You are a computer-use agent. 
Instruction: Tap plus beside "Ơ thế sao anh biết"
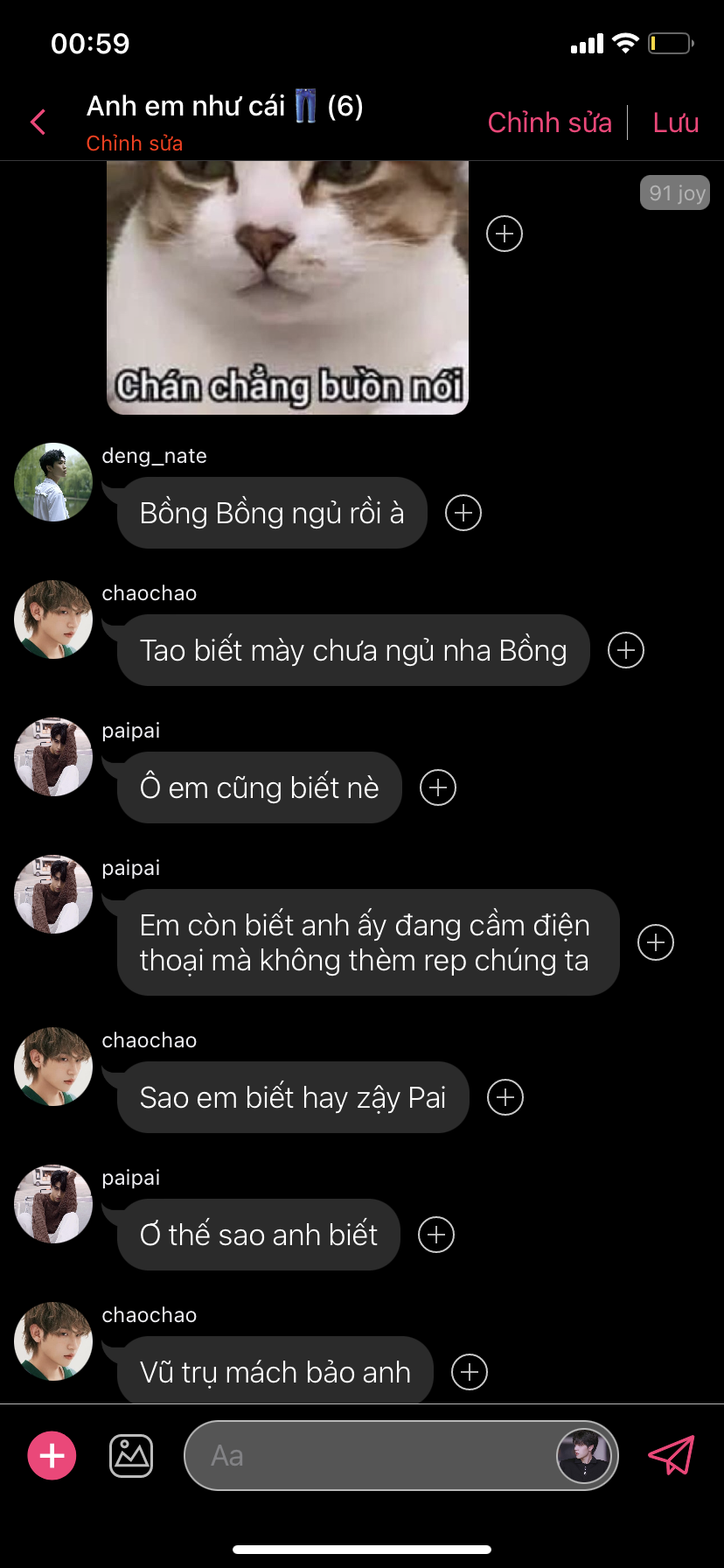(436, 1235)
